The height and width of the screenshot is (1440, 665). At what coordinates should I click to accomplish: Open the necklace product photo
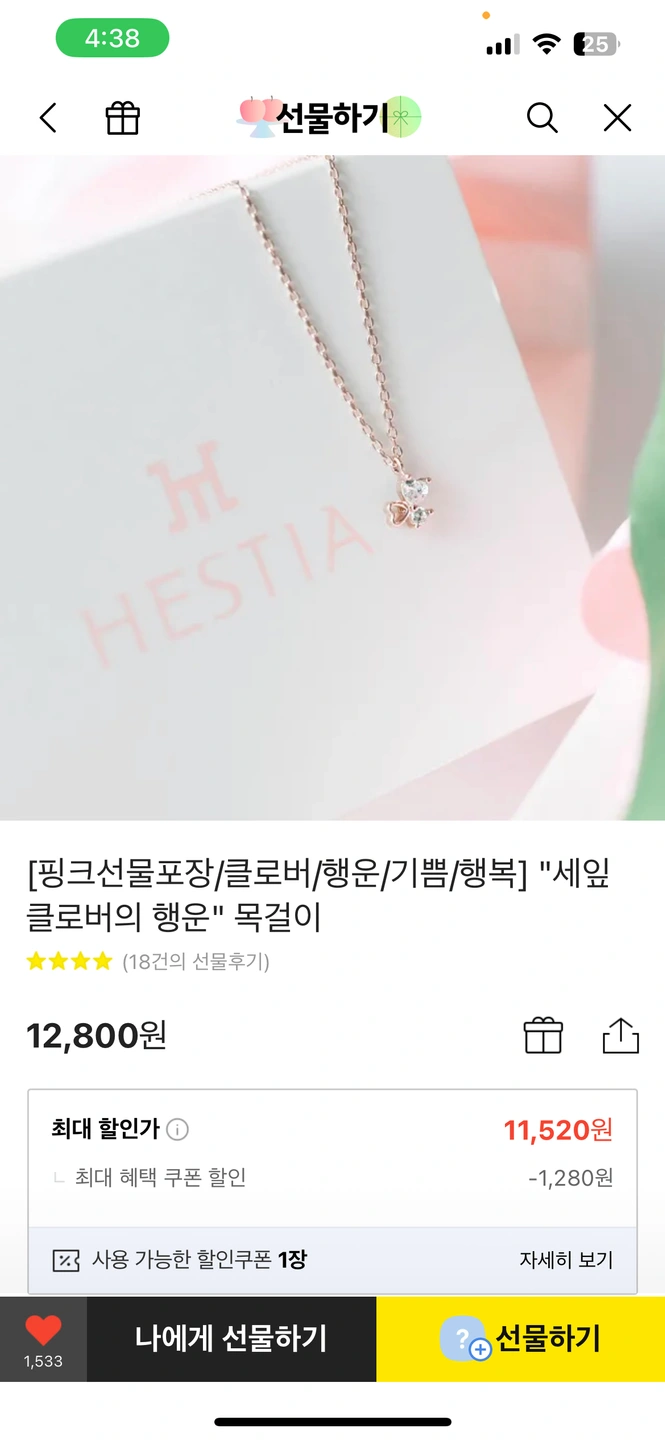click(332, 487)
